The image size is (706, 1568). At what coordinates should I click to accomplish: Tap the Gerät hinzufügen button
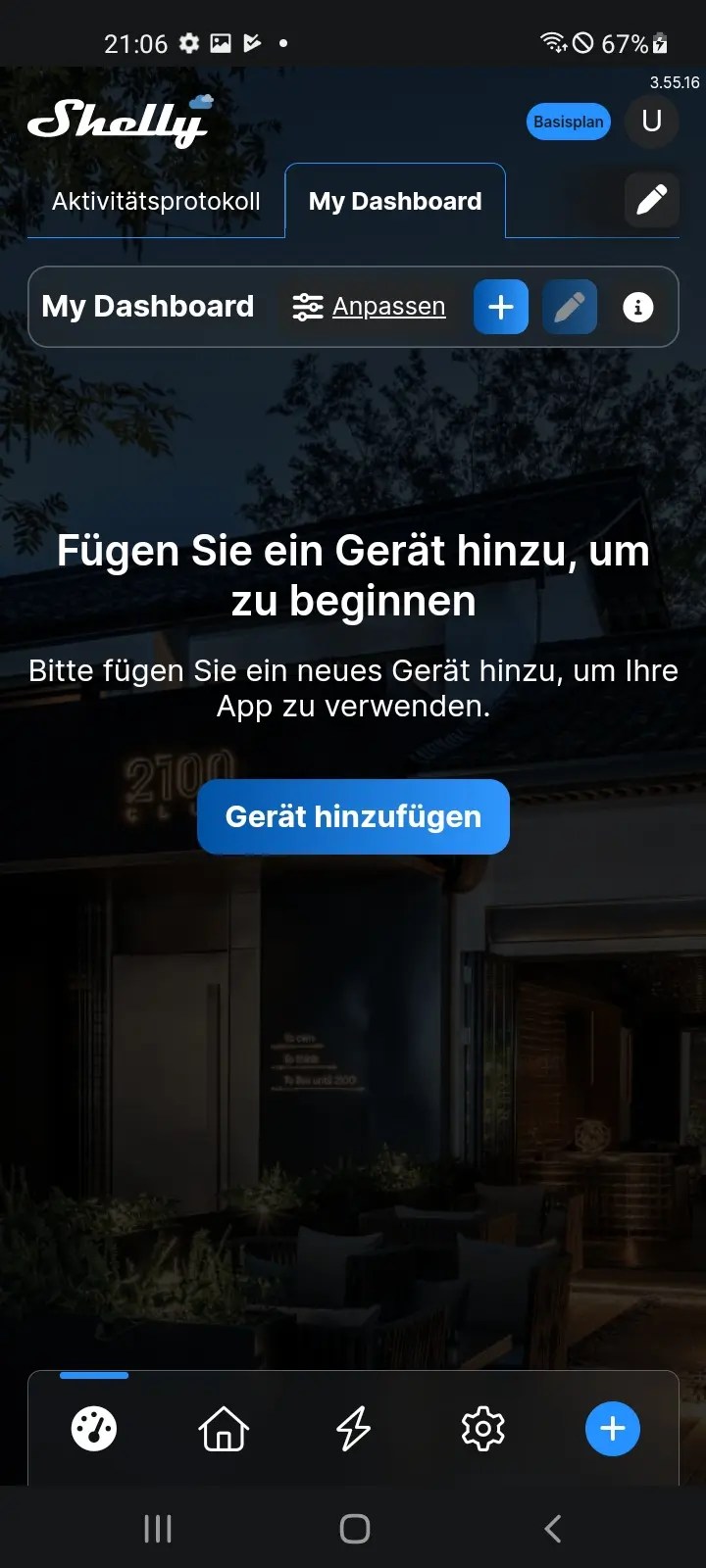pos(353,816)
